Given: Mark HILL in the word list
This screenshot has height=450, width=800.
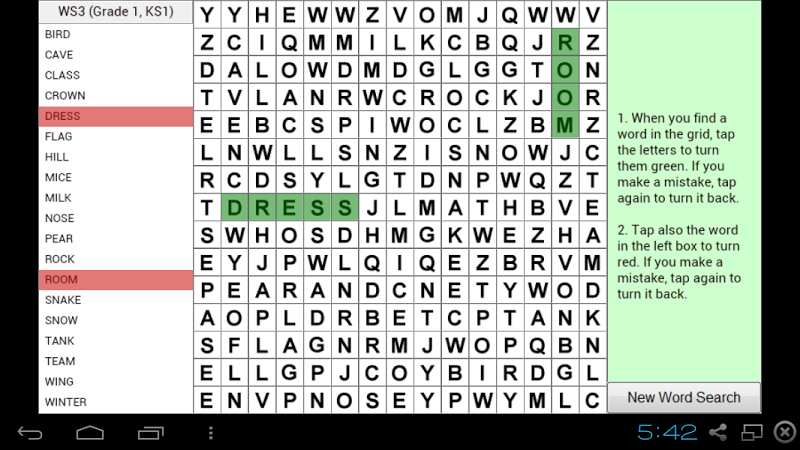Looking at the screenshot, I should pos(115,157).
